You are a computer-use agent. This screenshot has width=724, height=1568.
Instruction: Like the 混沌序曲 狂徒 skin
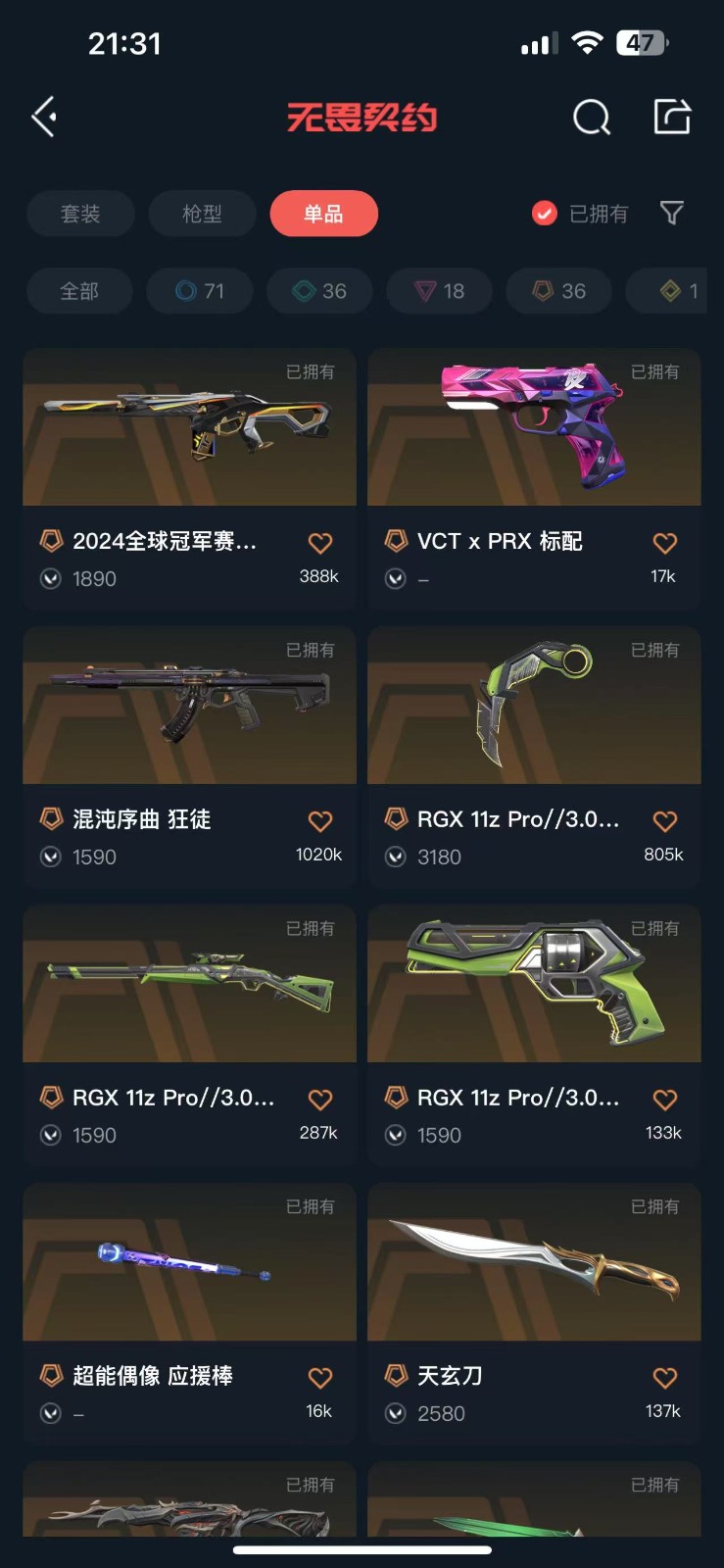click(320, 821)
